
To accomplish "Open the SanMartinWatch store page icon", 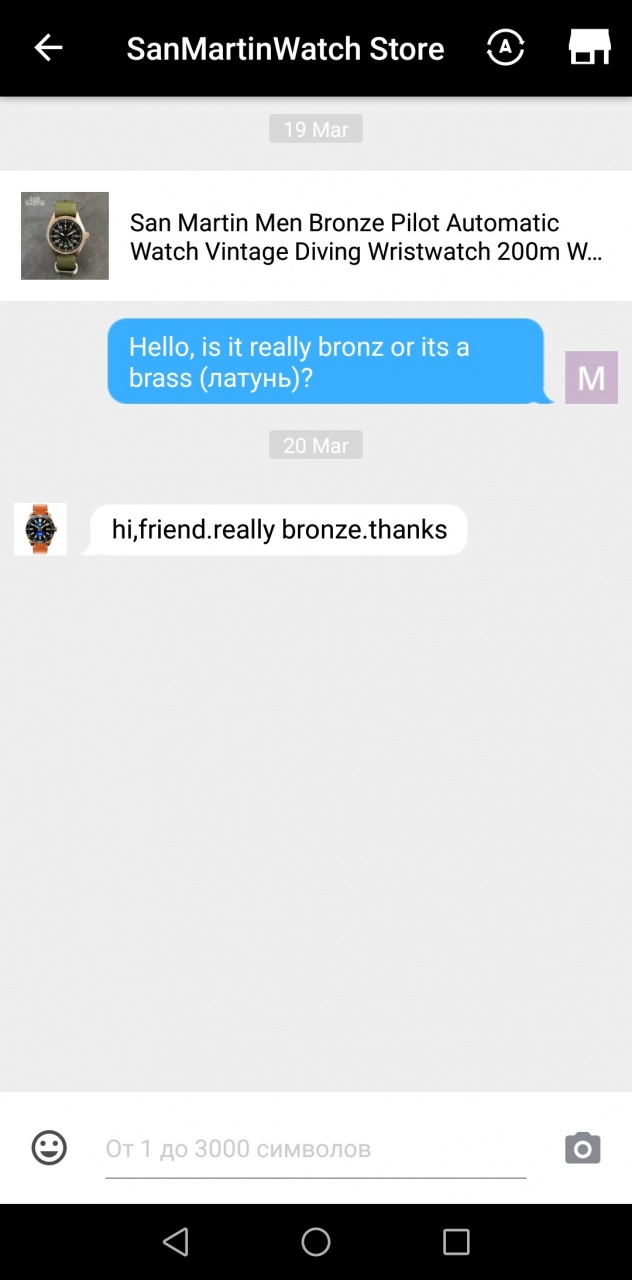I will click(589, 47).
